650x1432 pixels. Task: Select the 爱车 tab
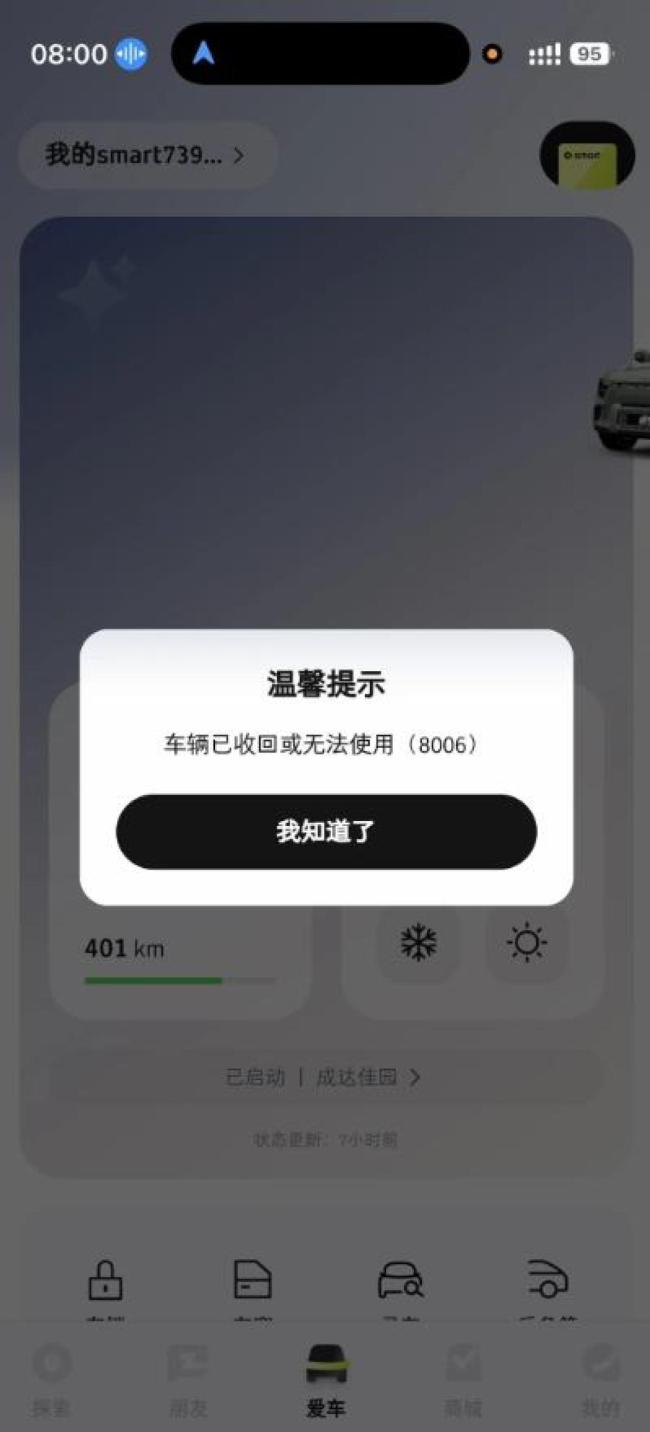tap(326, 1380)
